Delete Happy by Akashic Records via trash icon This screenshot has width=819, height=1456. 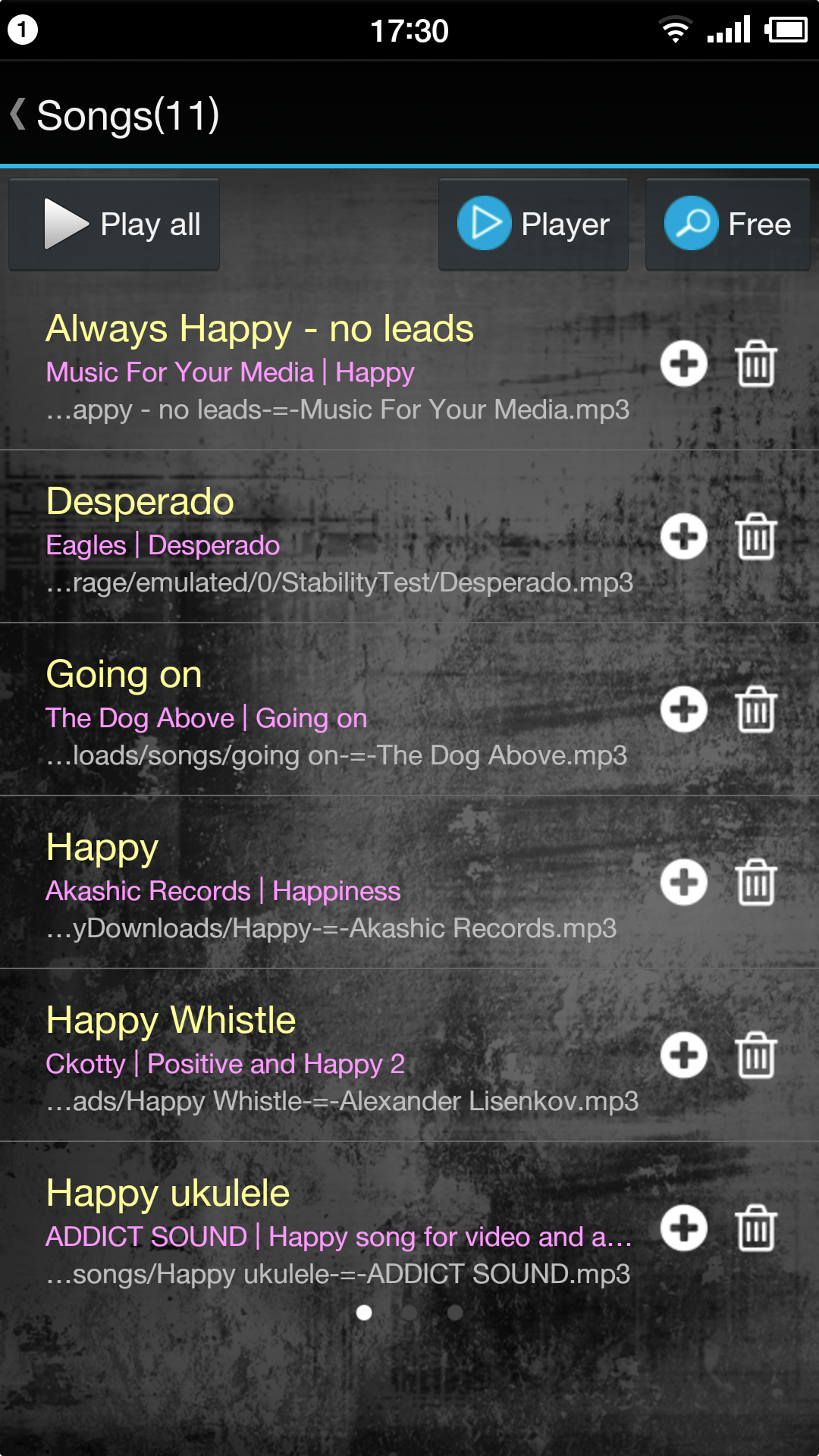tap(756, 883)
